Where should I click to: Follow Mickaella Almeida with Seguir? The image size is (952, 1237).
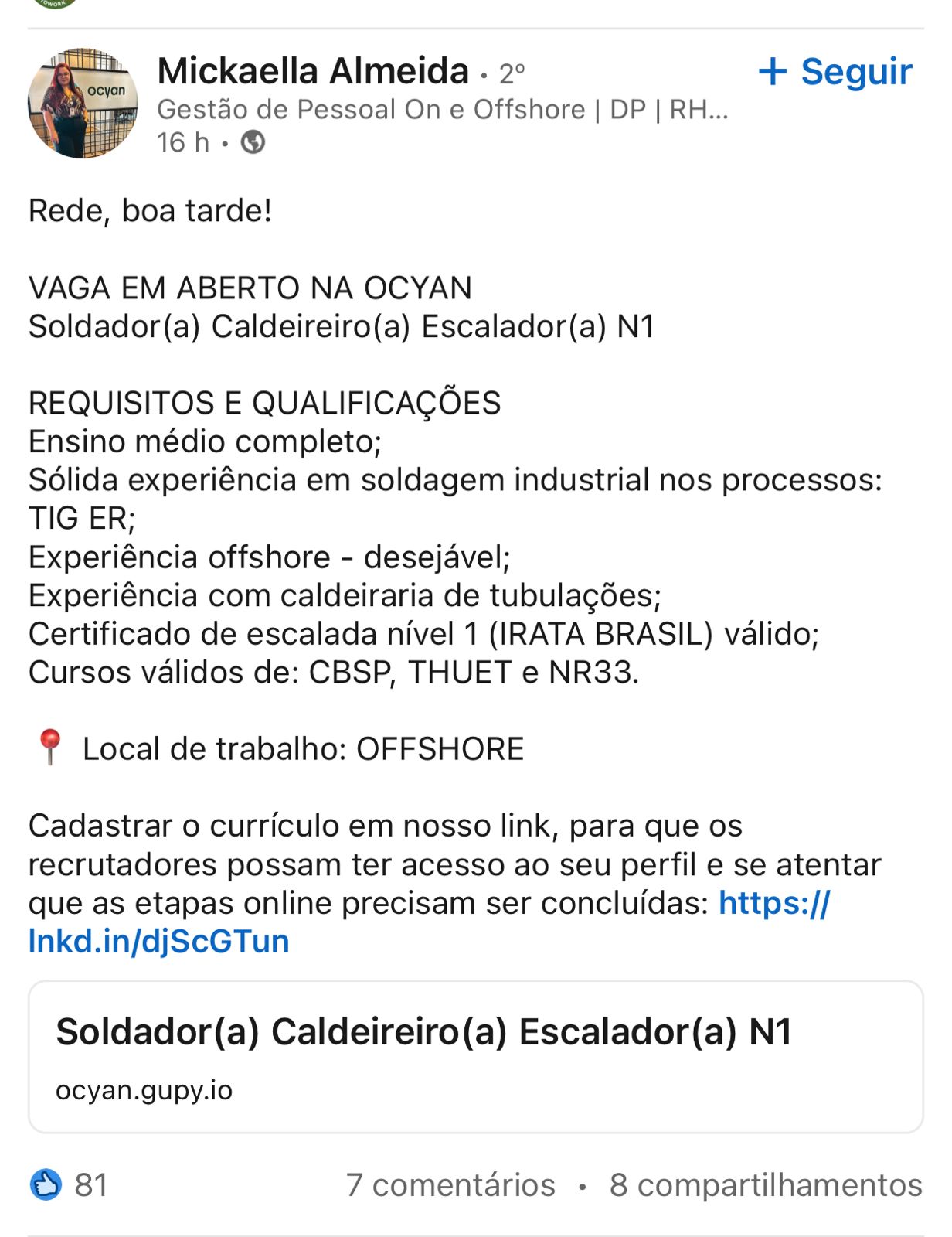pyautogui.click(x=835, y=72)
